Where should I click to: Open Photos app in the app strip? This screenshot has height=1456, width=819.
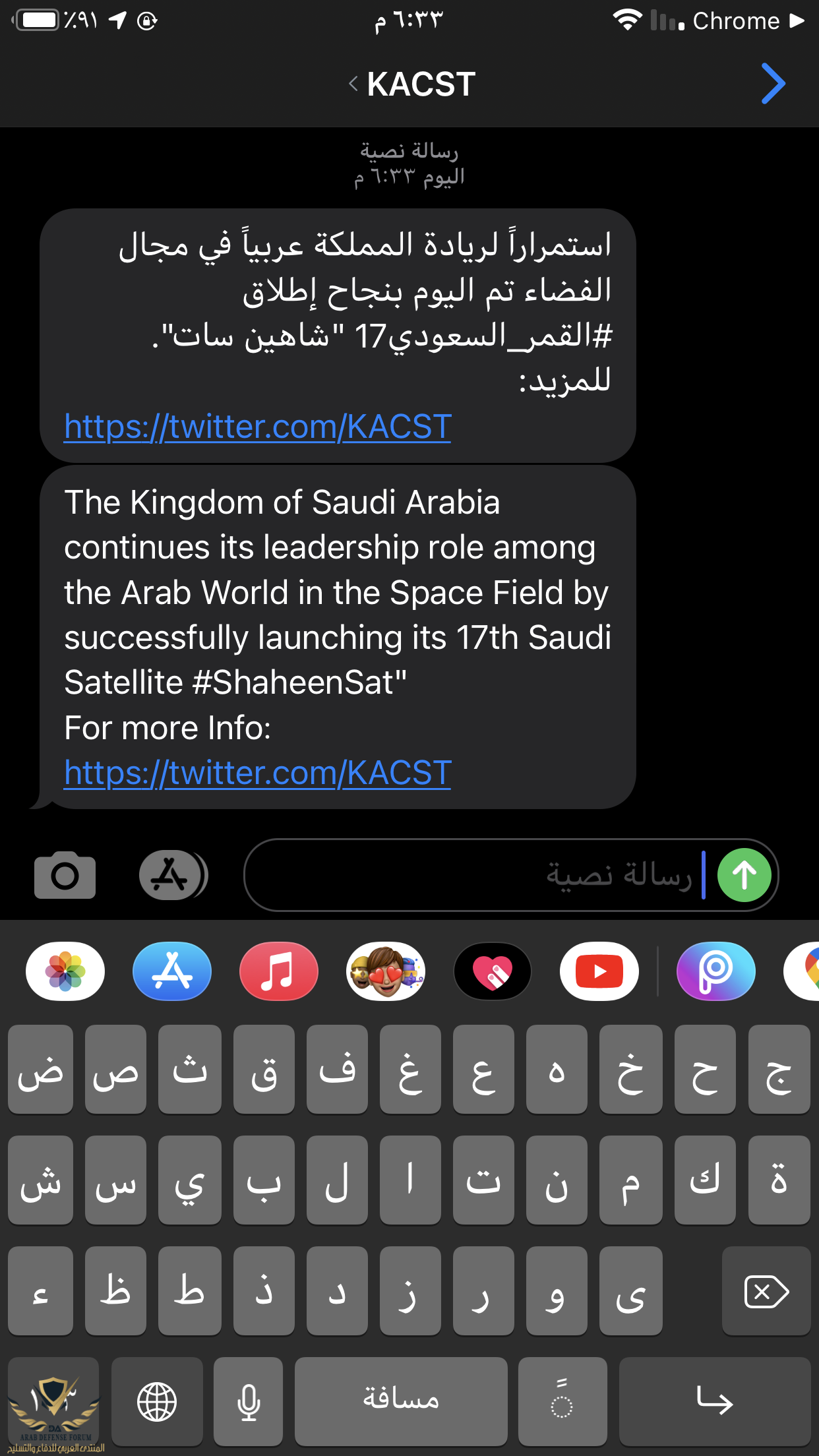click(x=65, y=971)
